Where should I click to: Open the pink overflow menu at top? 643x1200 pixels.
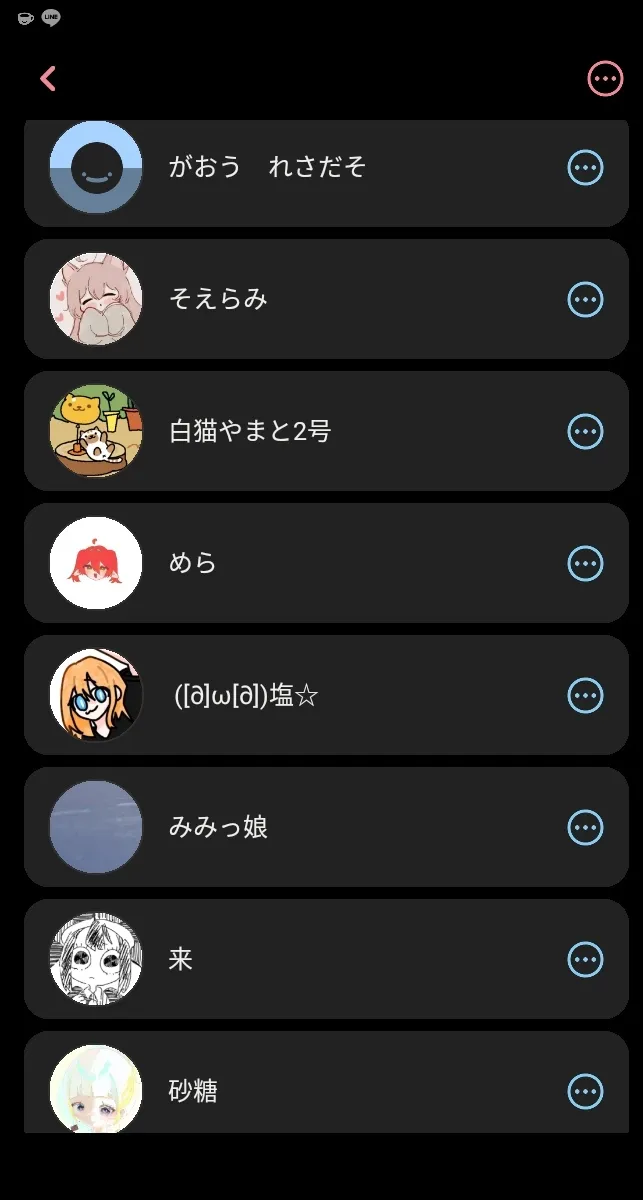click(x=605, y=78)
